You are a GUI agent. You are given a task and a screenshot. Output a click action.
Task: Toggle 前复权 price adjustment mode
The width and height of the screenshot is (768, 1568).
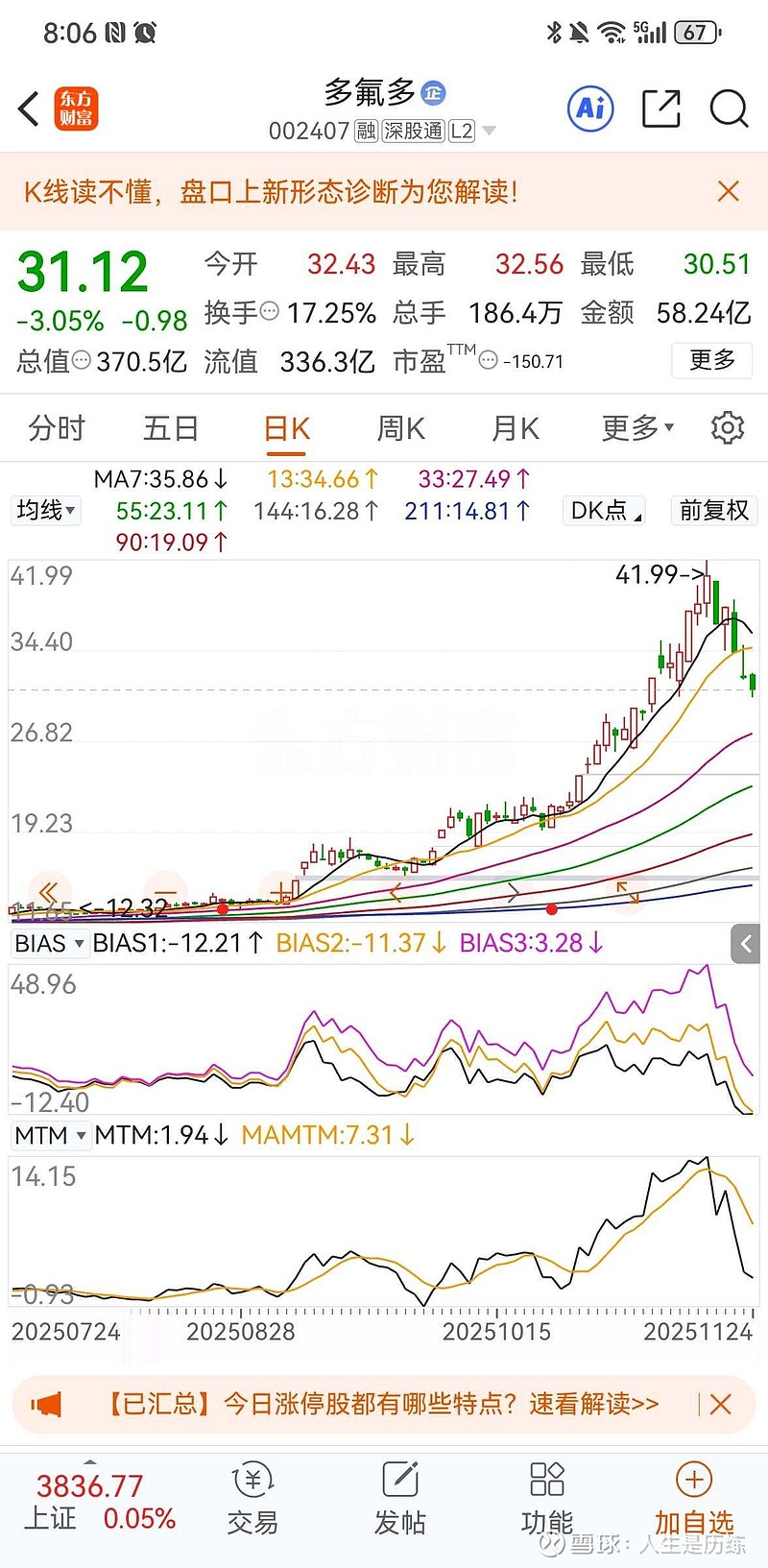[712, 510]
